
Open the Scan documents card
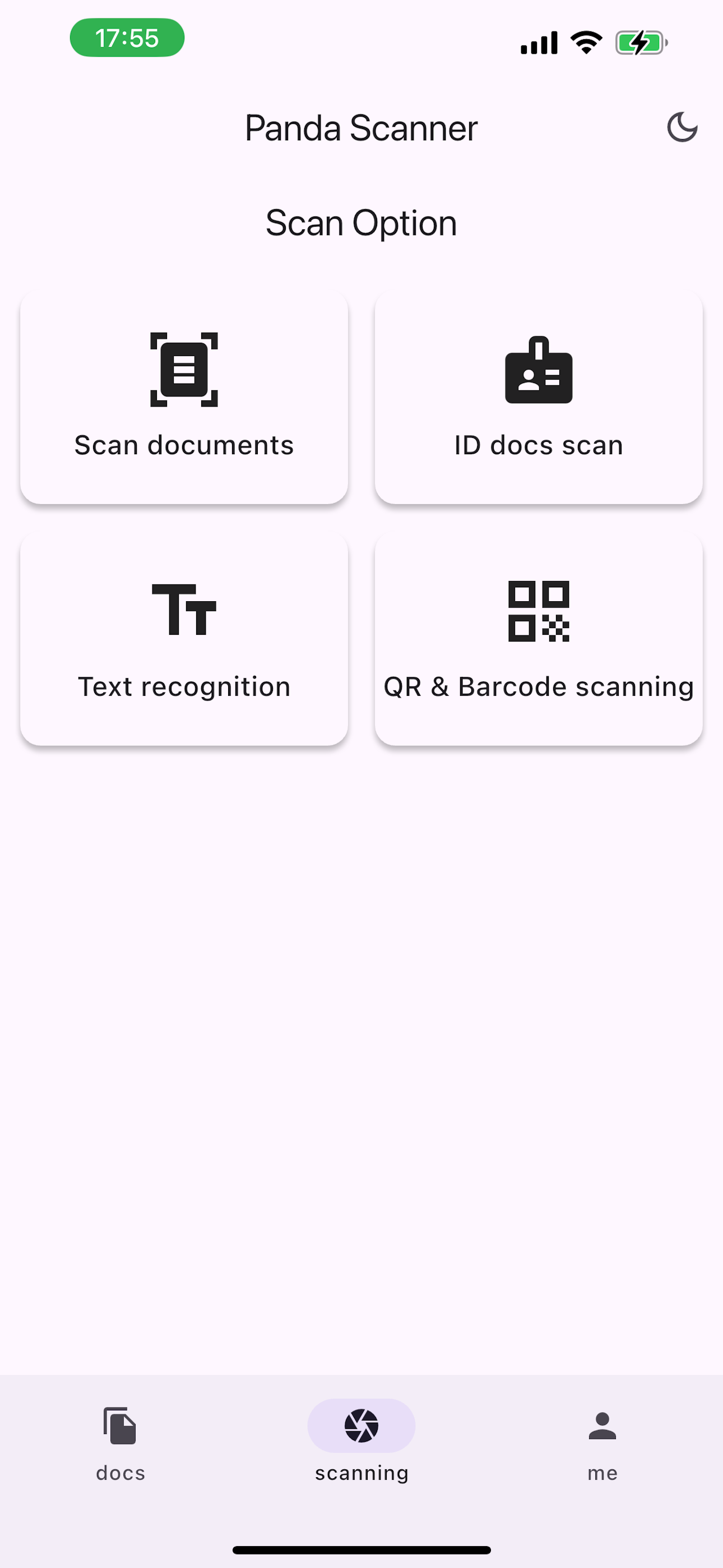(x=184, y=397)
